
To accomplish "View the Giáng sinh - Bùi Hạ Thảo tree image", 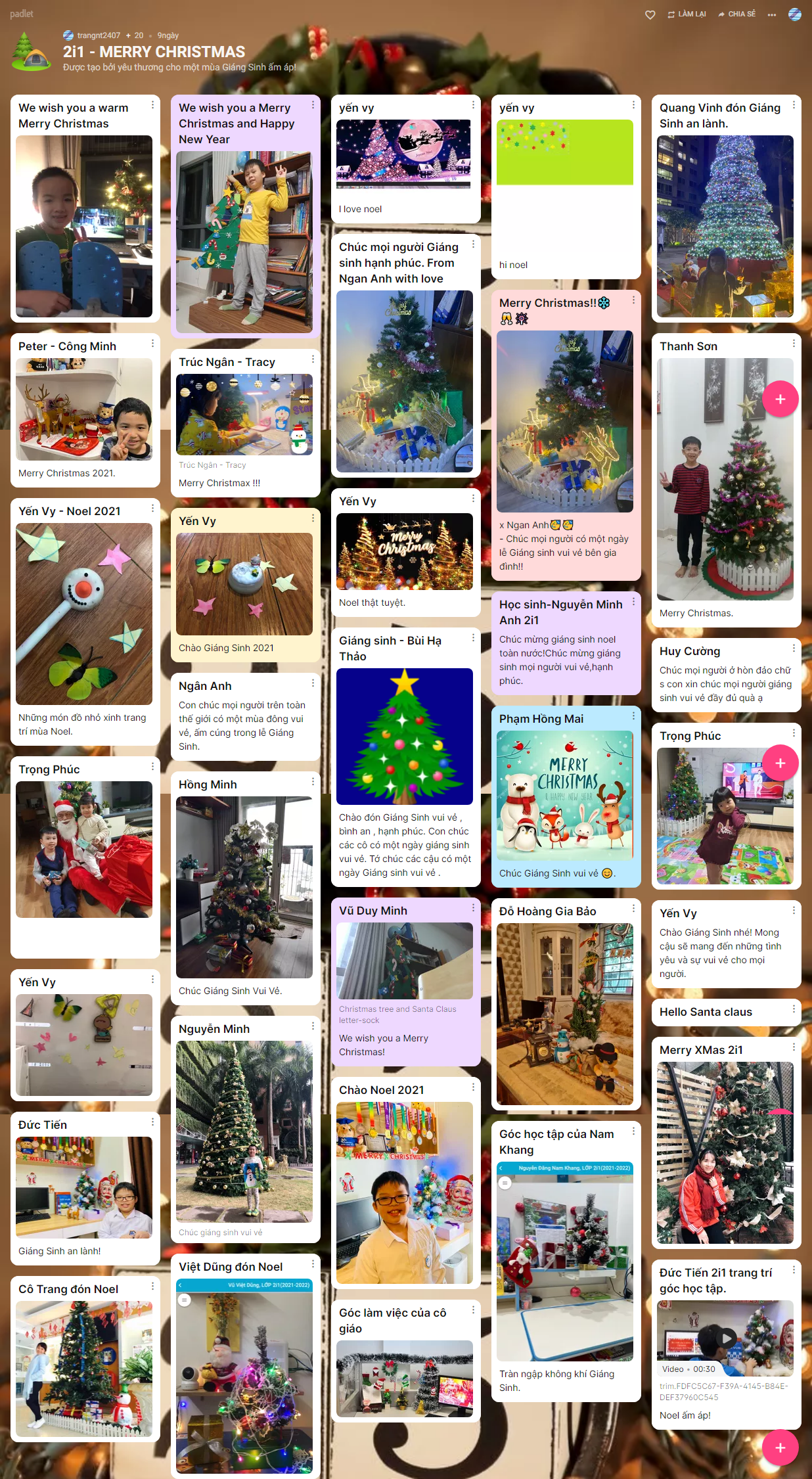I will click(404, 736).
